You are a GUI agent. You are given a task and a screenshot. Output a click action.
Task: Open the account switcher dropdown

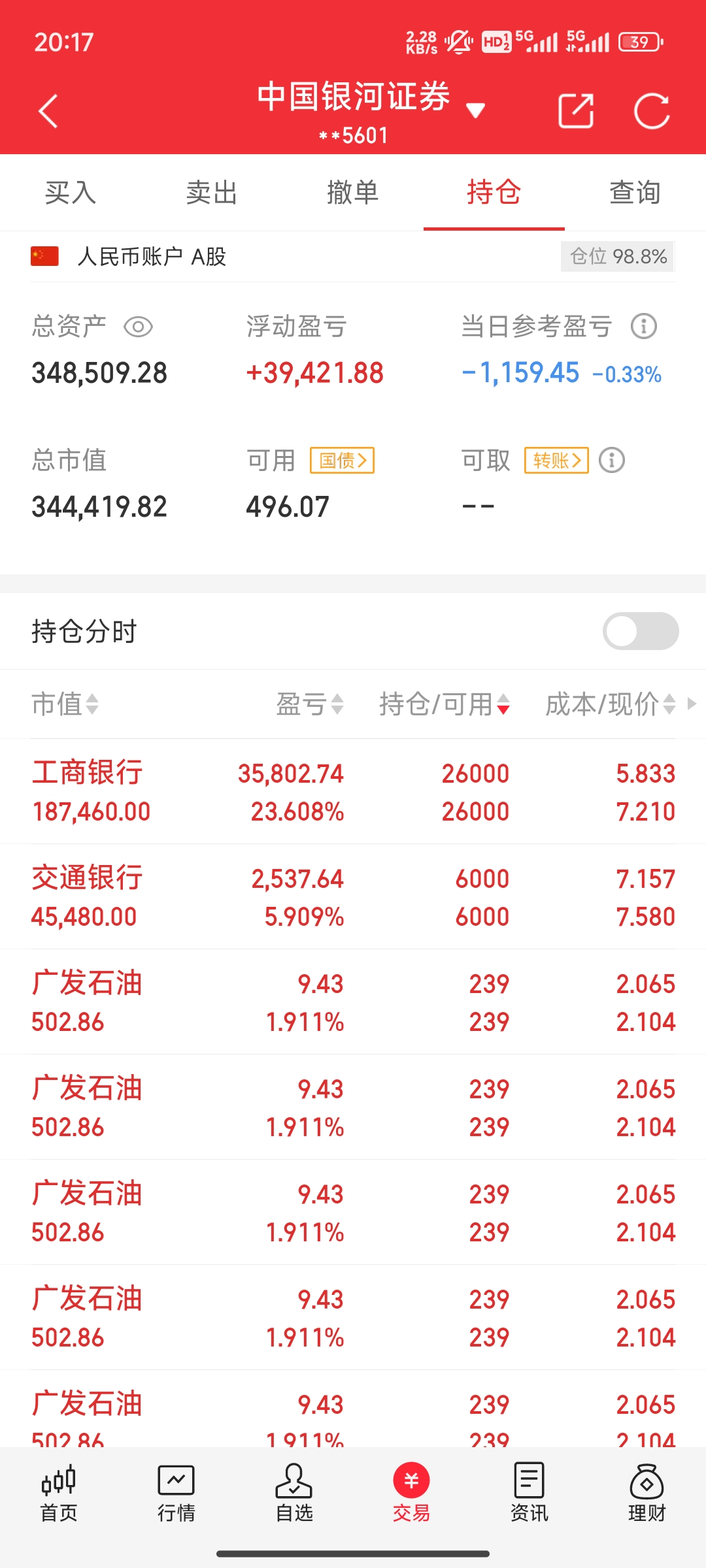click(x=475, y=110)
